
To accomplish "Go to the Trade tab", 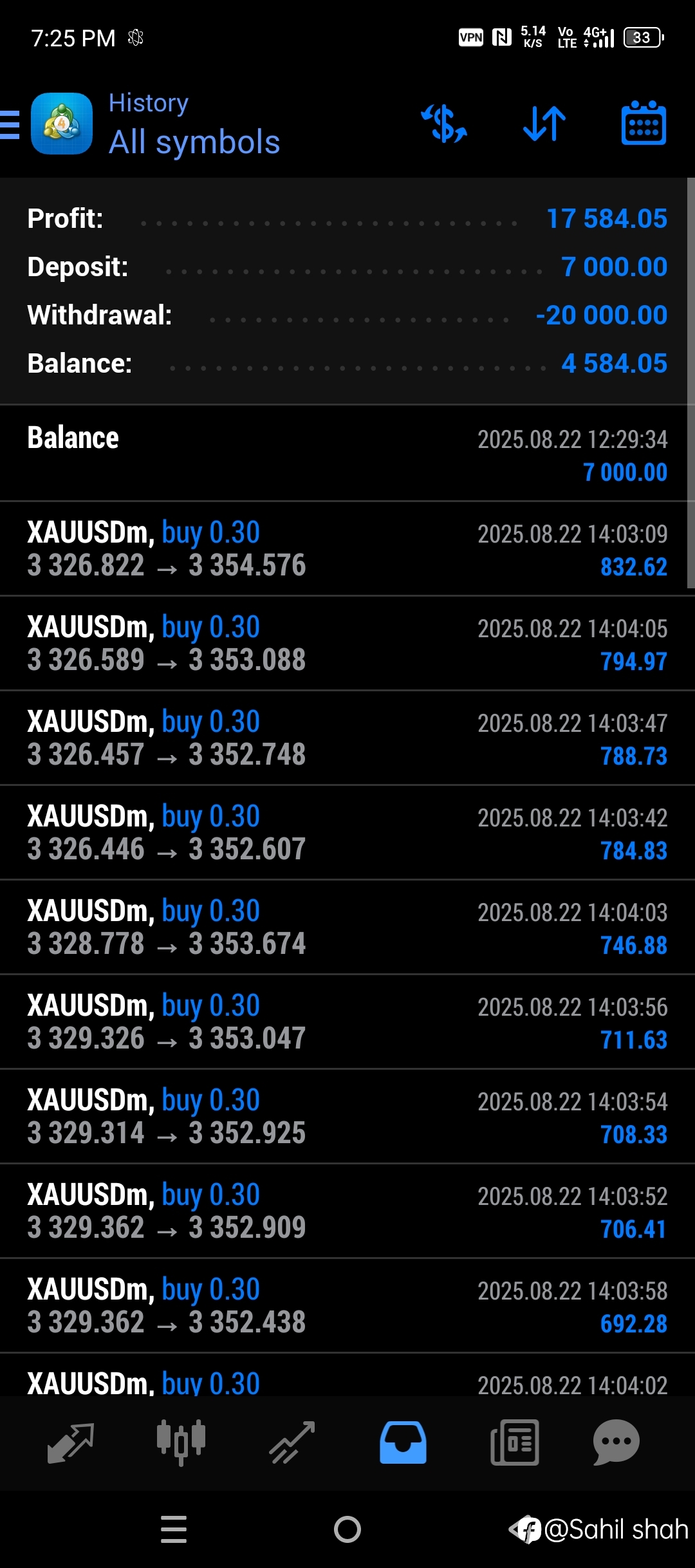I will coord(292,1442).
